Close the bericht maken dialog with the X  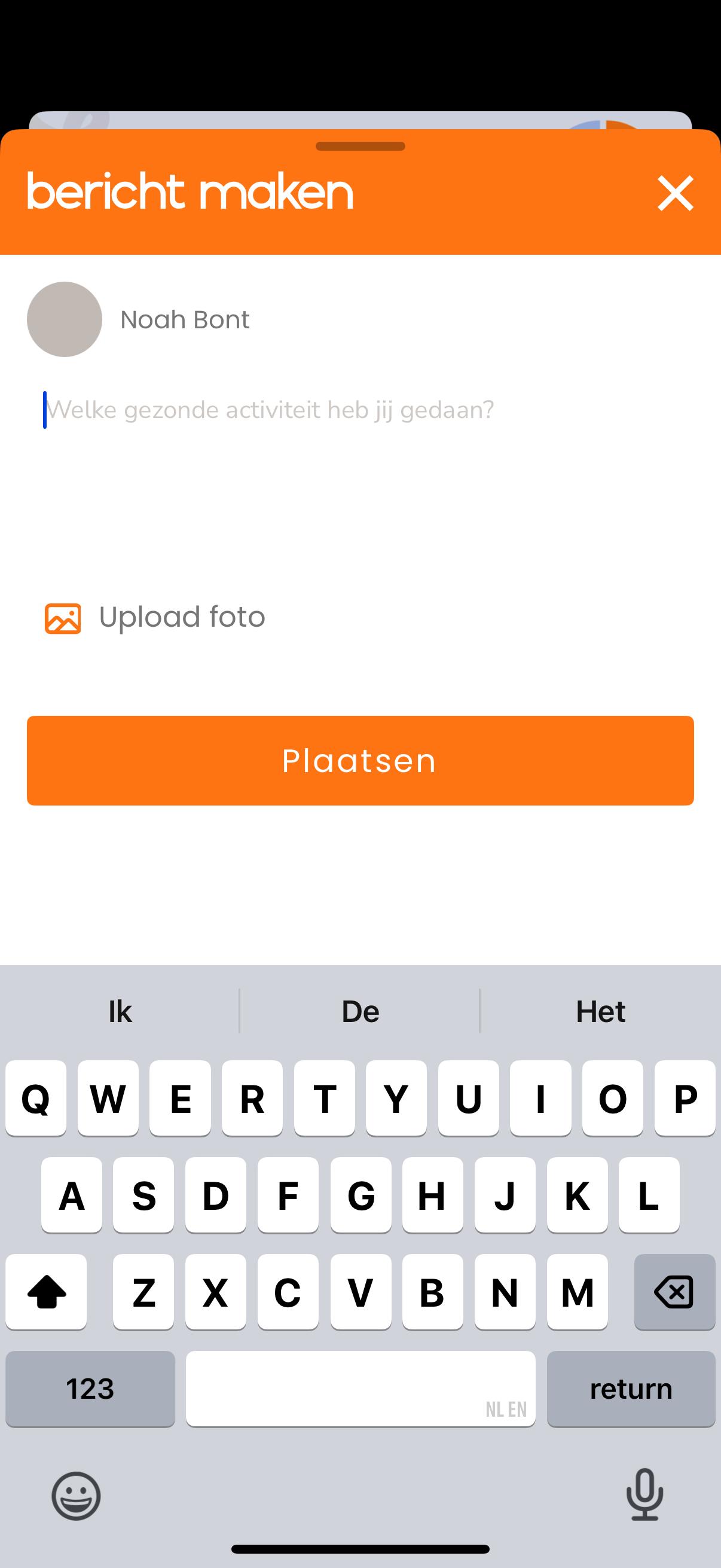click(x=676, y=194)
